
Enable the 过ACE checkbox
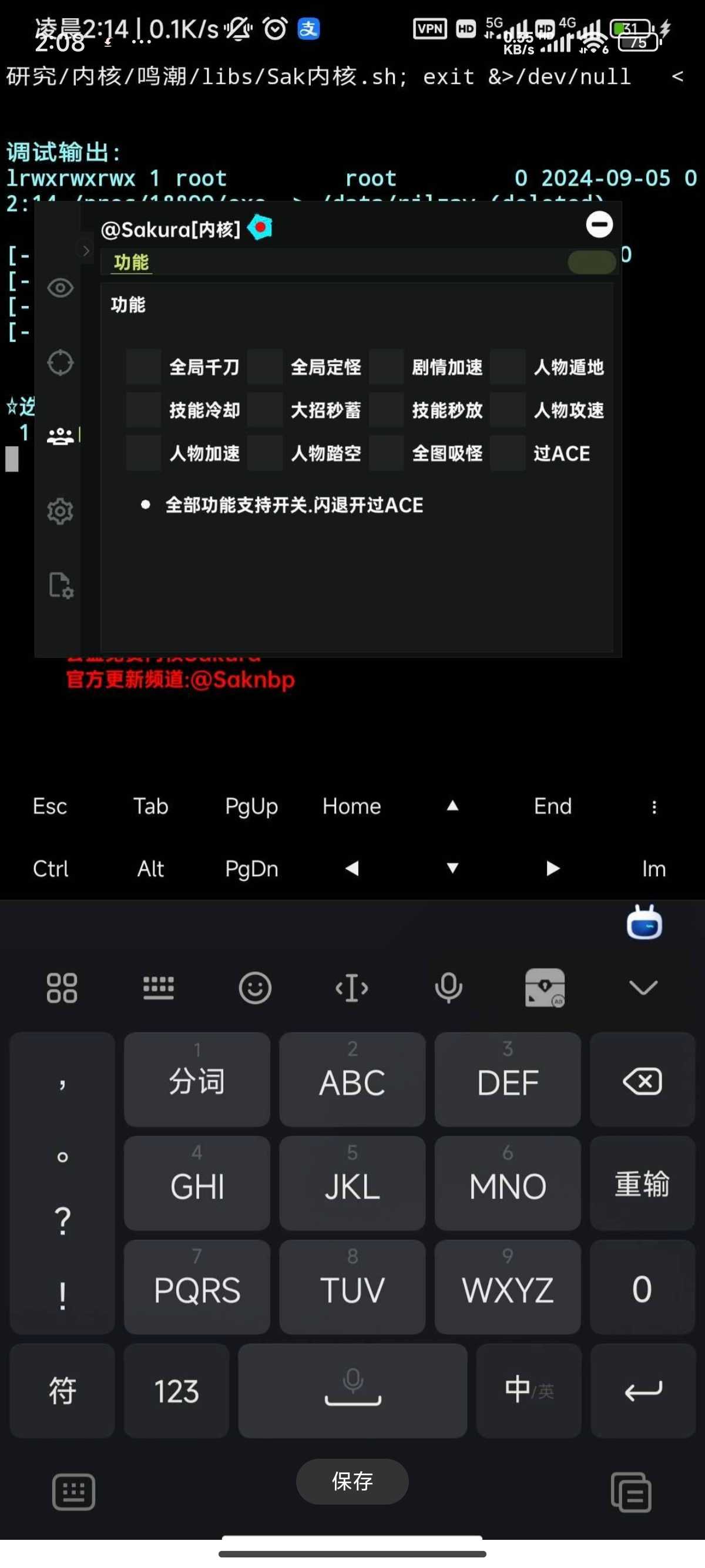(508, 453)
